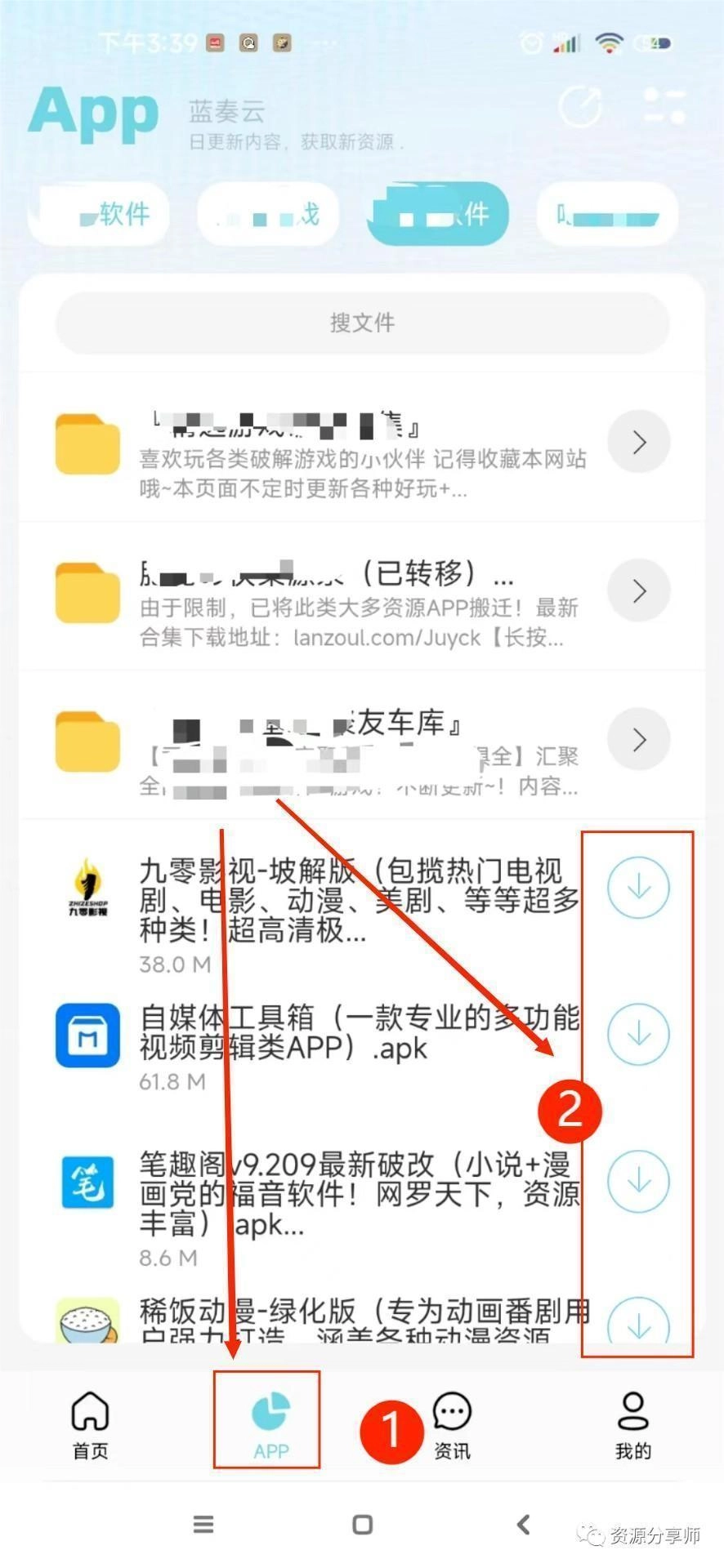
Task: Tap the system home button
Action: [362, 1524]
